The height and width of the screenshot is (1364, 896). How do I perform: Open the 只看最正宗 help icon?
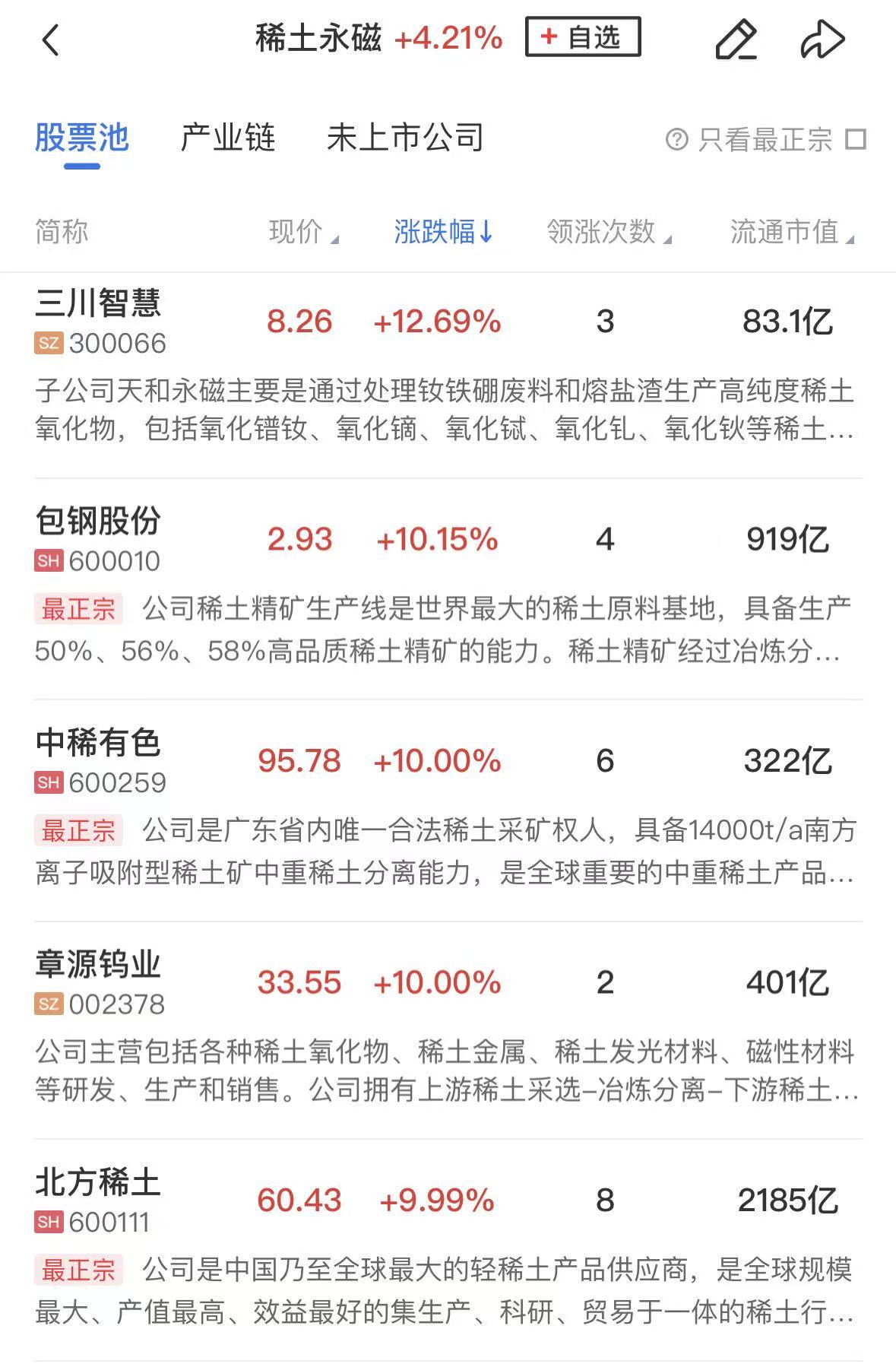676,140
